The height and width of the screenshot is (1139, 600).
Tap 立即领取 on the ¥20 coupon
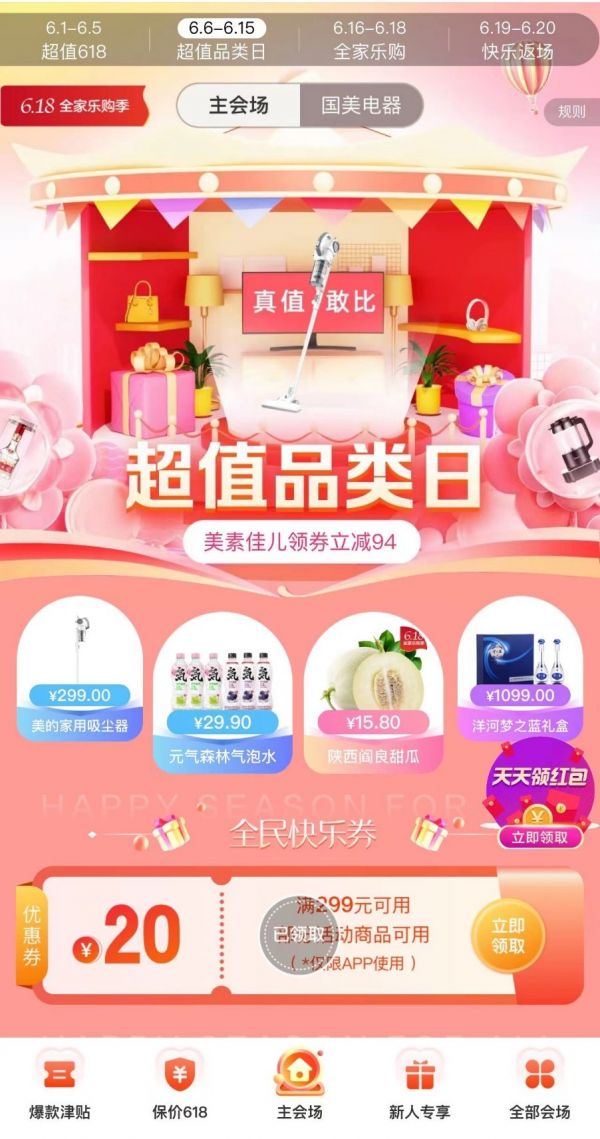[x=508, y=936]
